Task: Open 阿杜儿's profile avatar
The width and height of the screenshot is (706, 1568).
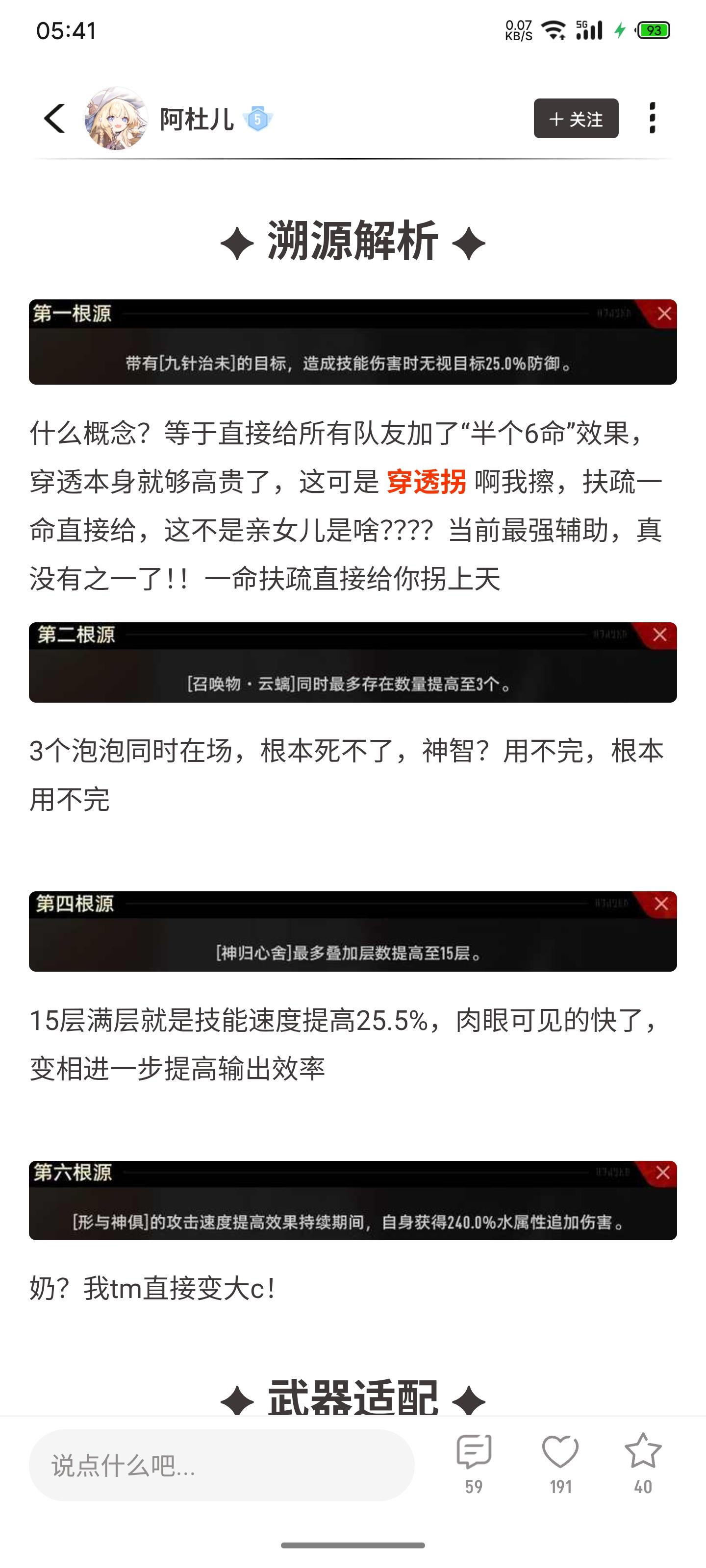Action: [116, 118]
